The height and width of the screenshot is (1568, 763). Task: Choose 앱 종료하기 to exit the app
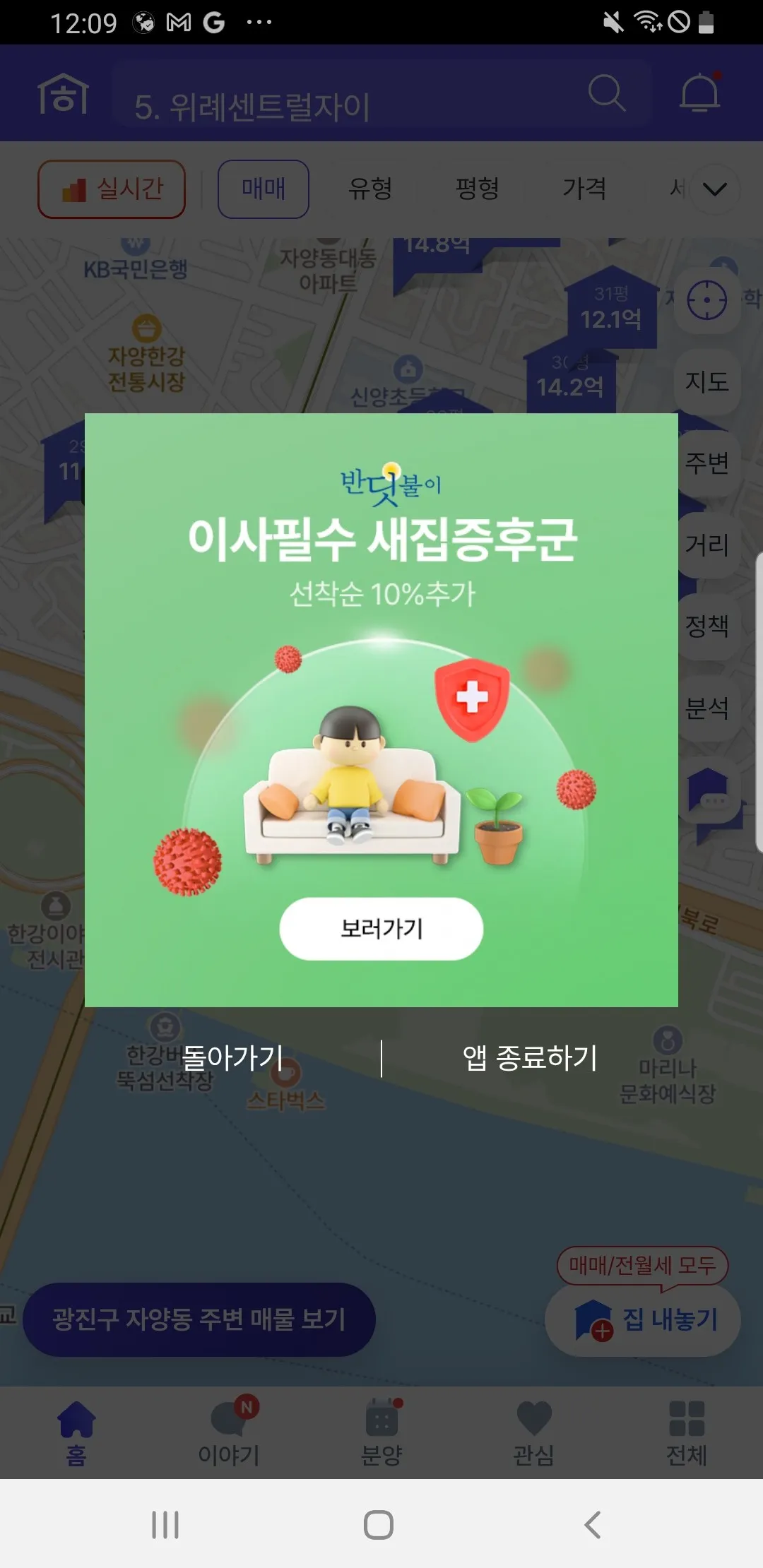(530, 1057)
